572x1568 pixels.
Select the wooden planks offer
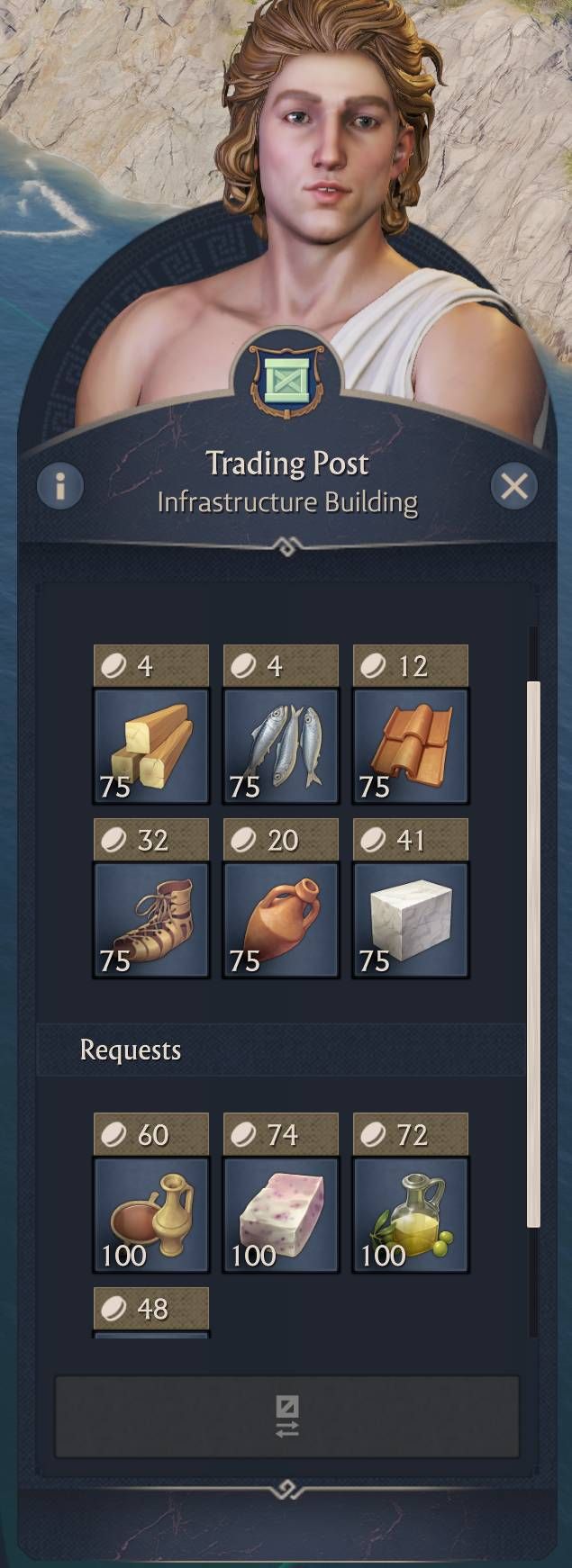pos(151,745)
